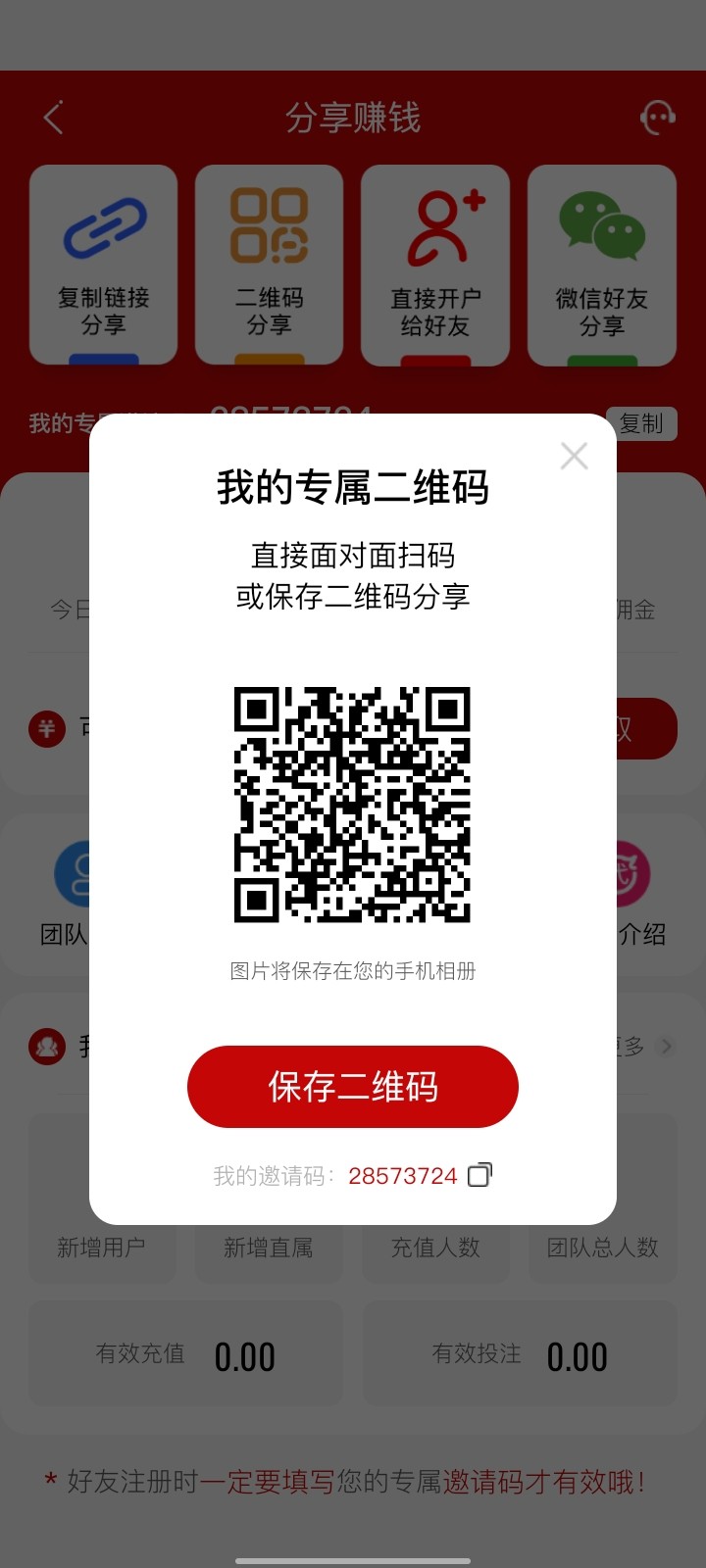Close the QR code dialog
Image resolution: width=706 pixels, height=1568 pixels.
(x=574, y=456)
